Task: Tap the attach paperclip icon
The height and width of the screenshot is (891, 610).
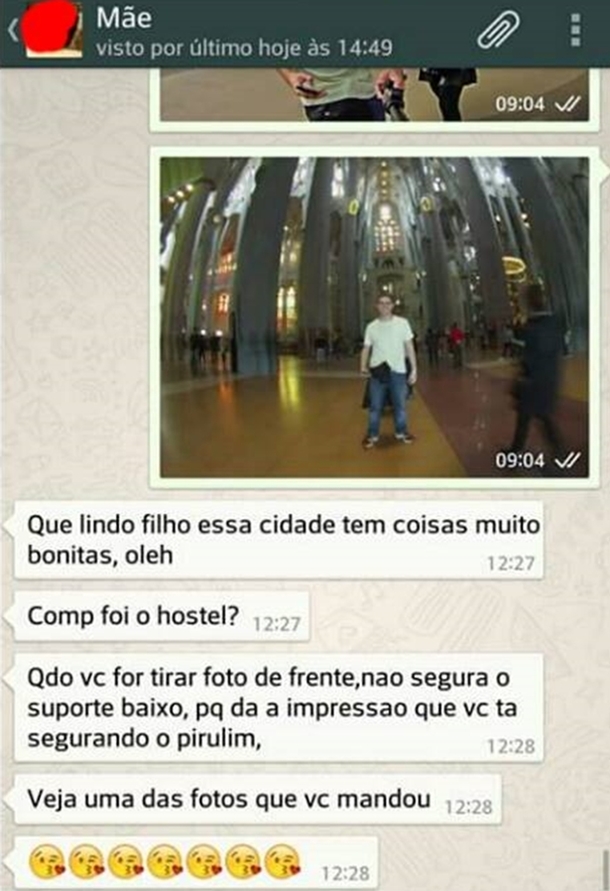Action: pos(497,31)
